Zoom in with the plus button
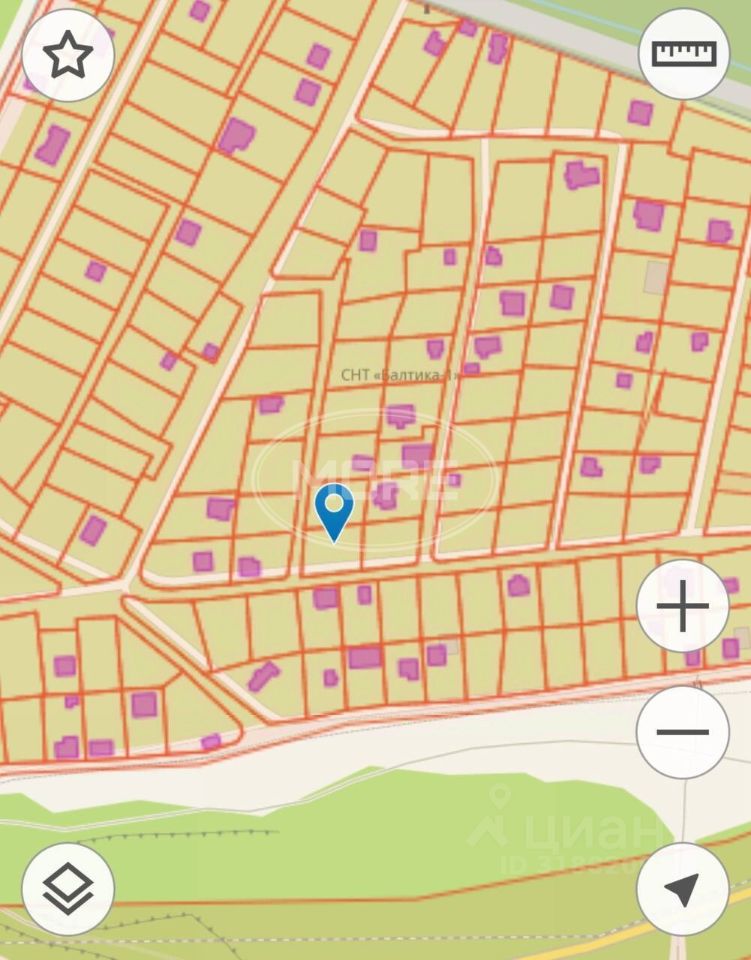 (683, 607)
